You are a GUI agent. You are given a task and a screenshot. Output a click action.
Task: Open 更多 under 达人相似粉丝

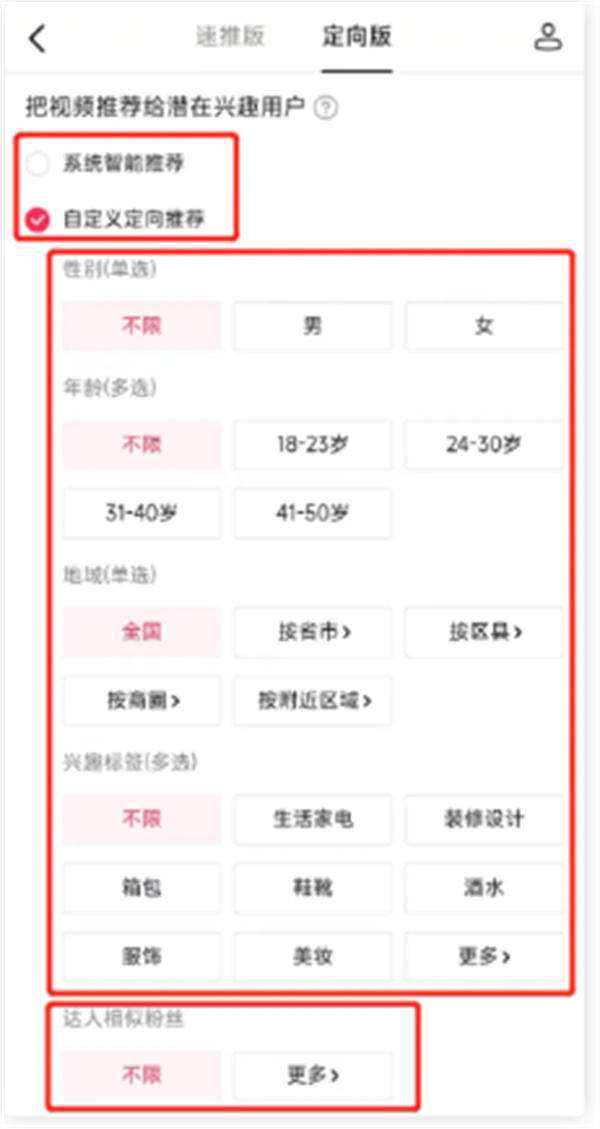tap(312, 1075)
